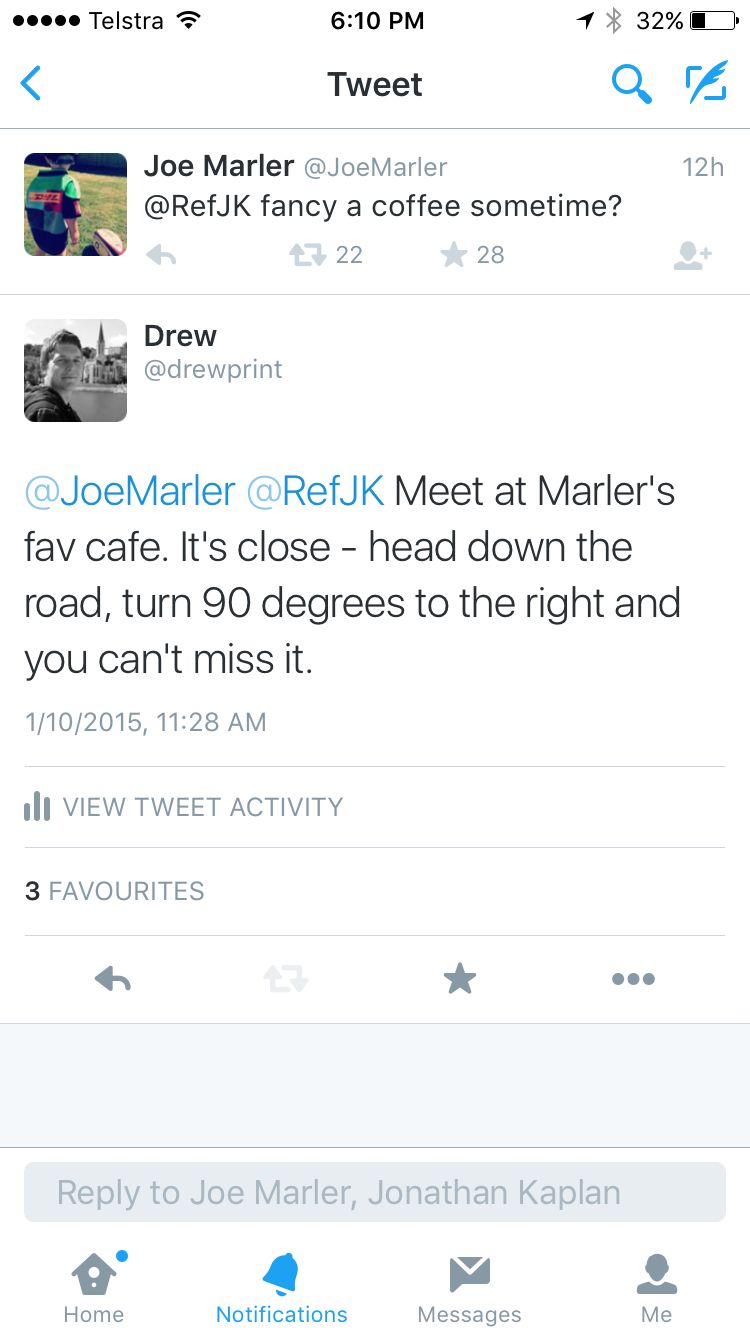750x1334 pixels.
Task: Switch to the Home tab
Action: [94, 1288]
